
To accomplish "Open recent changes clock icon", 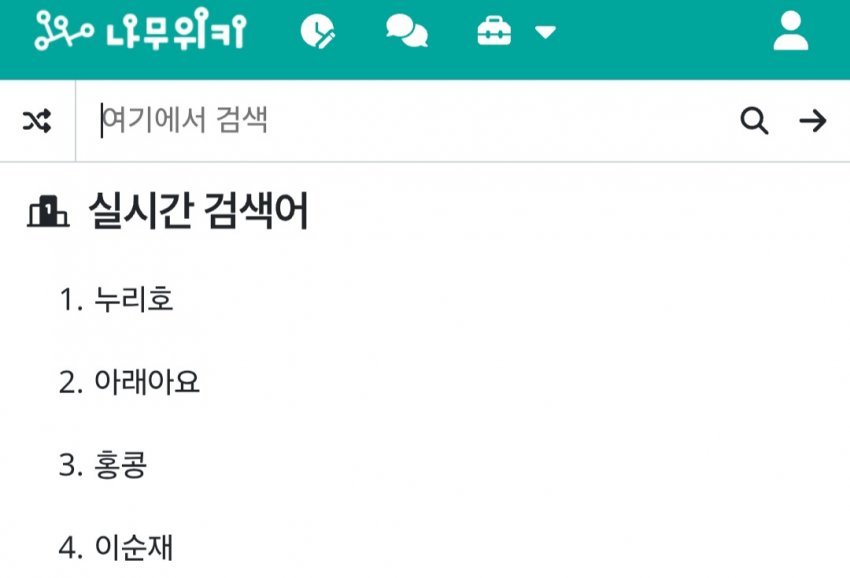I will click(318, 32).
